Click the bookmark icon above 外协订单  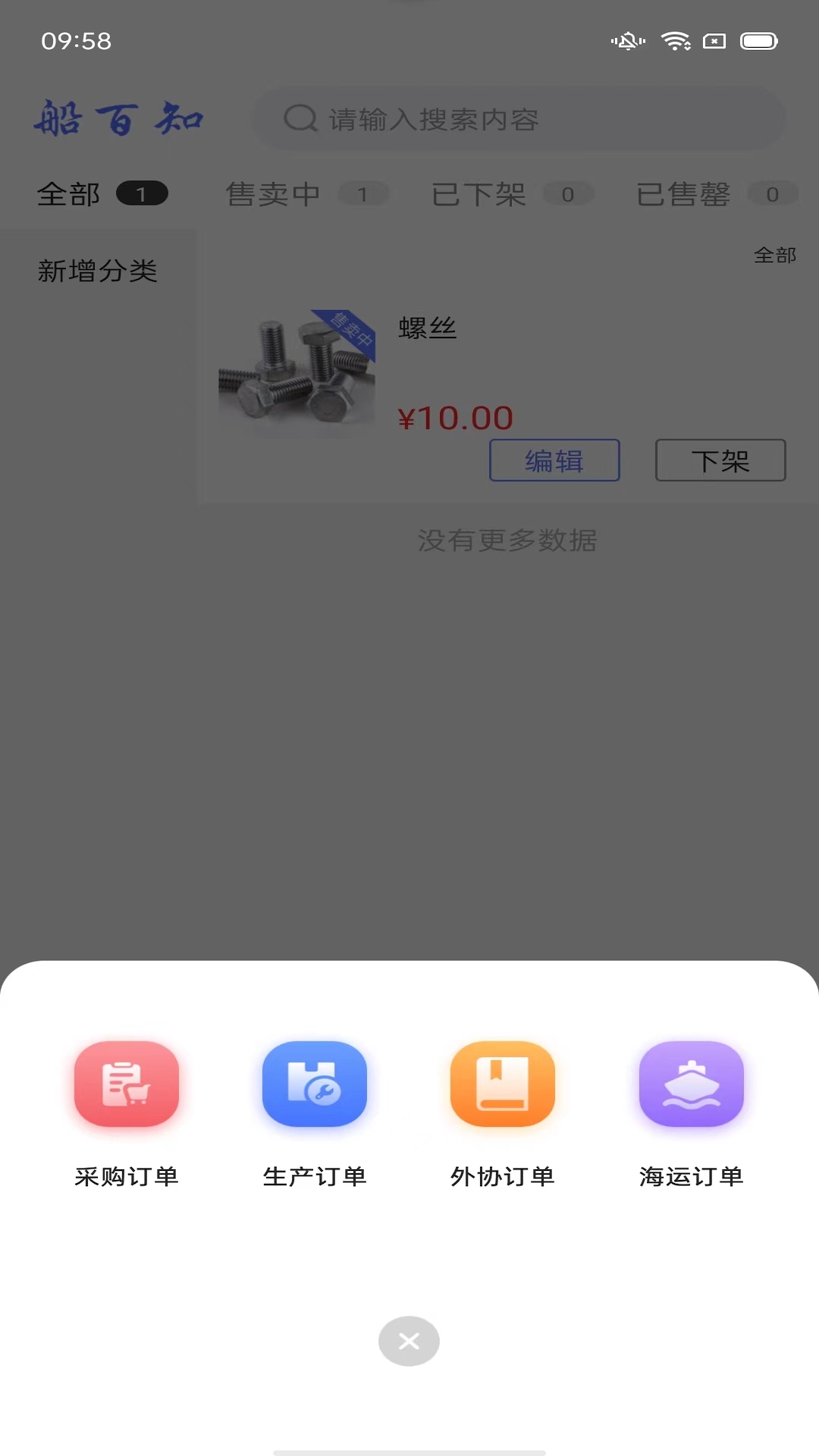pos(502,1084)
